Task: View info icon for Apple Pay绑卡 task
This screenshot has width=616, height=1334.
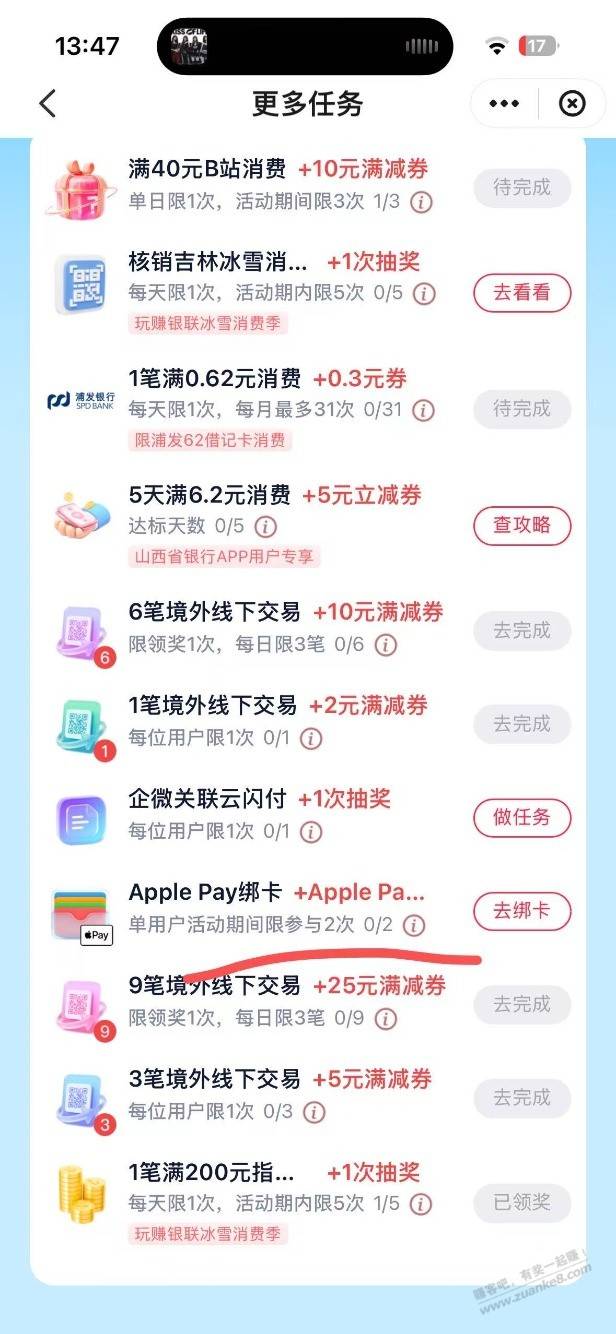Action: pos(414,925)
